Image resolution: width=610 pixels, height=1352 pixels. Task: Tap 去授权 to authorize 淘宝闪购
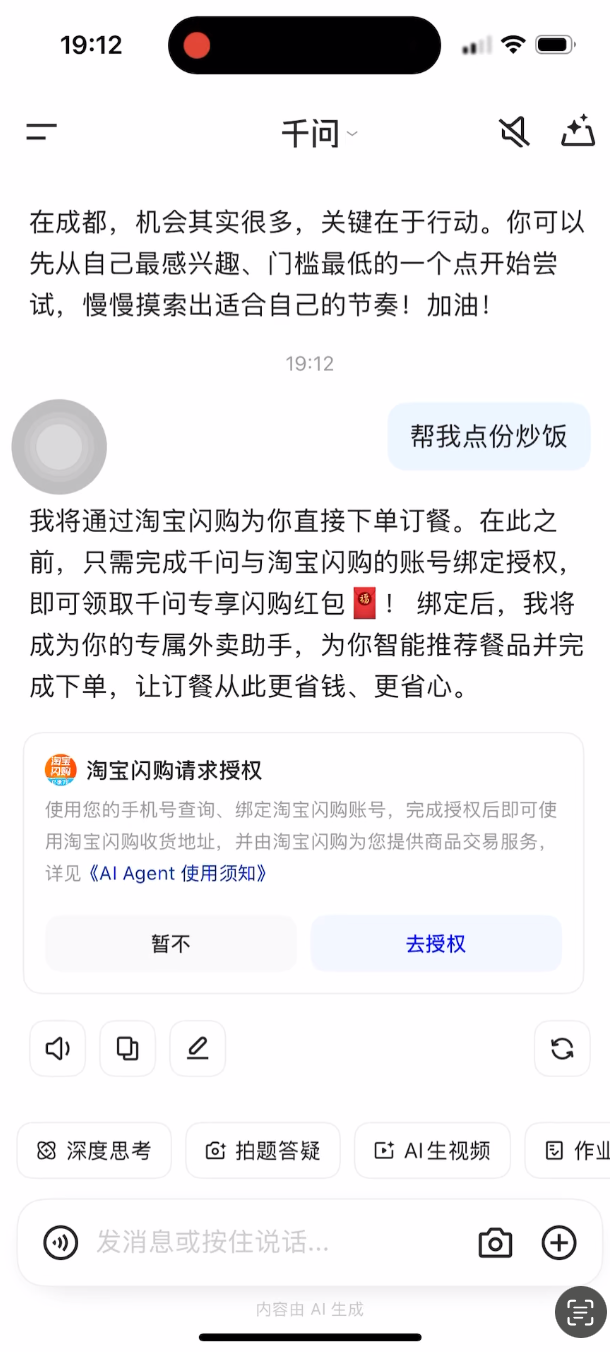[x=435, y=943]
